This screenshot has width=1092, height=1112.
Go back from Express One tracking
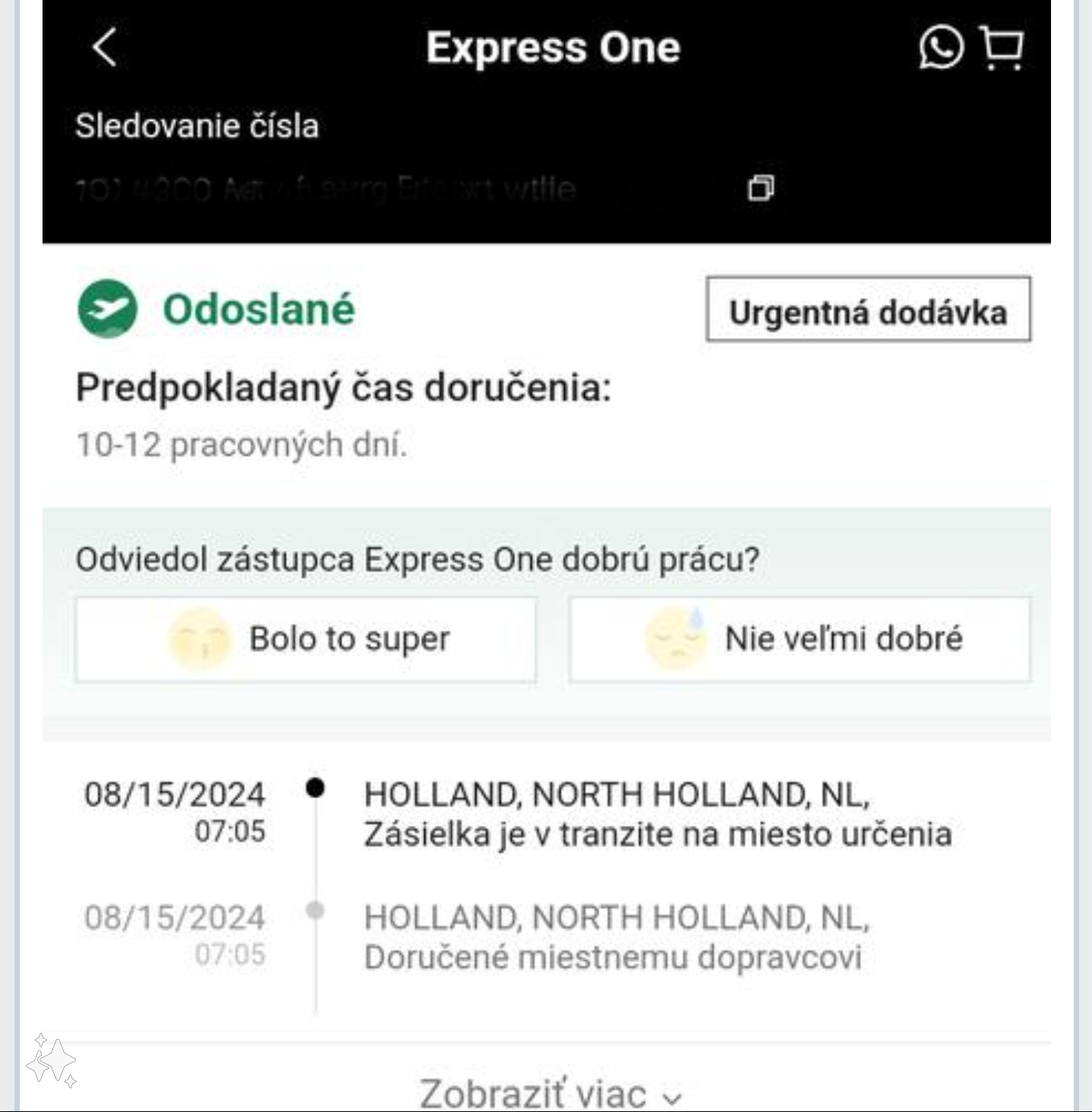point(105,48)
